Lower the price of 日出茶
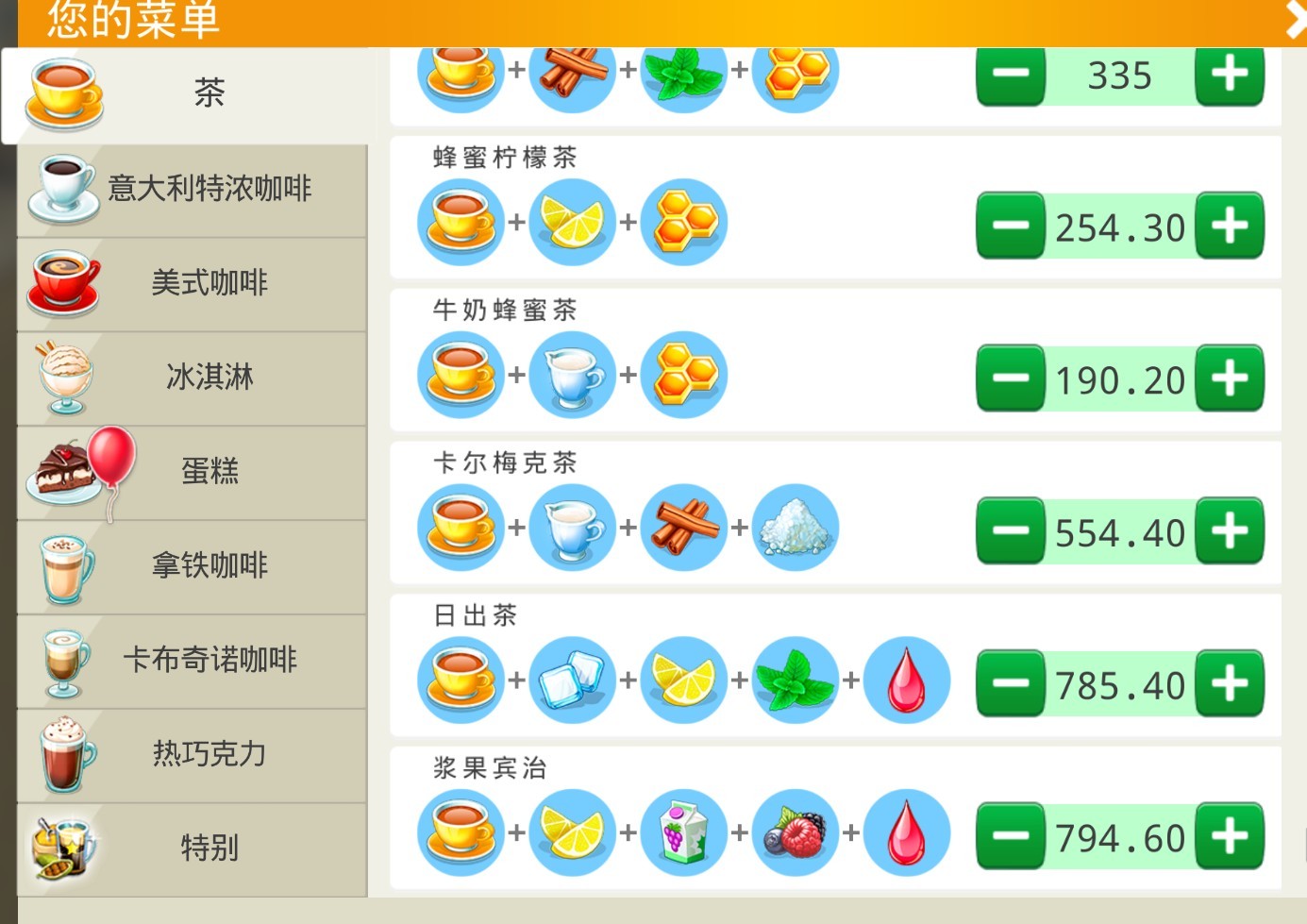The image size is (1307, 924). tap(1011, 684)
